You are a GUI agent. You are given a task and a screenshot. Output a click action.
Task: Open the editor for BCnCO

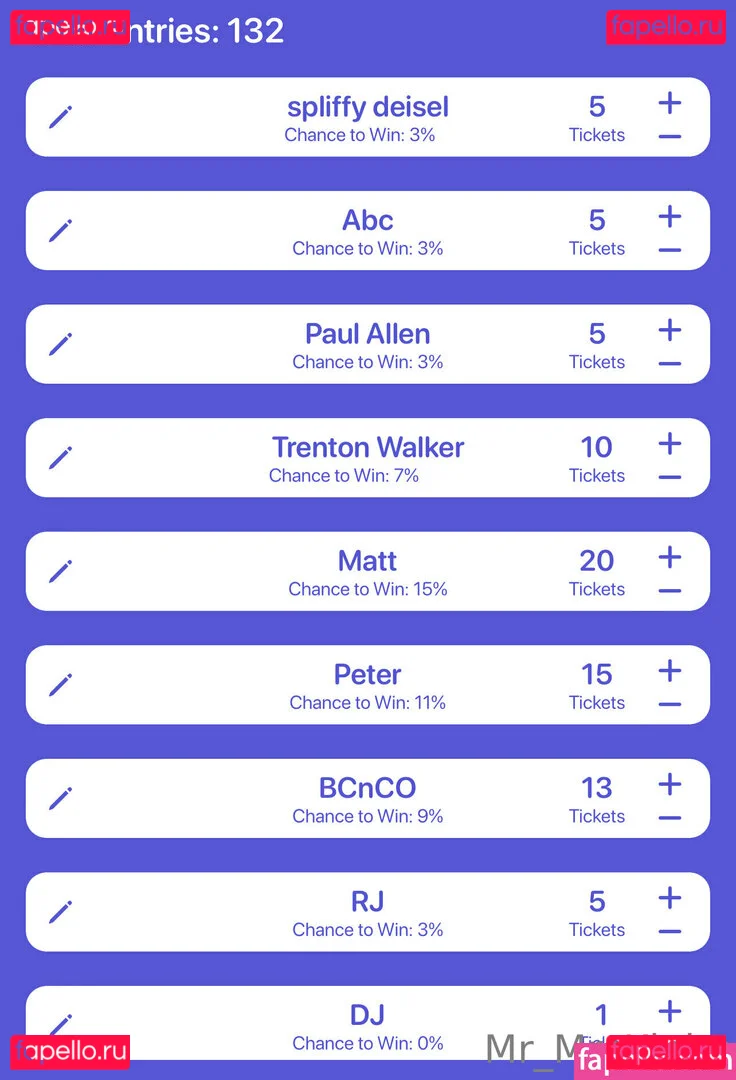tap(61, 798)
